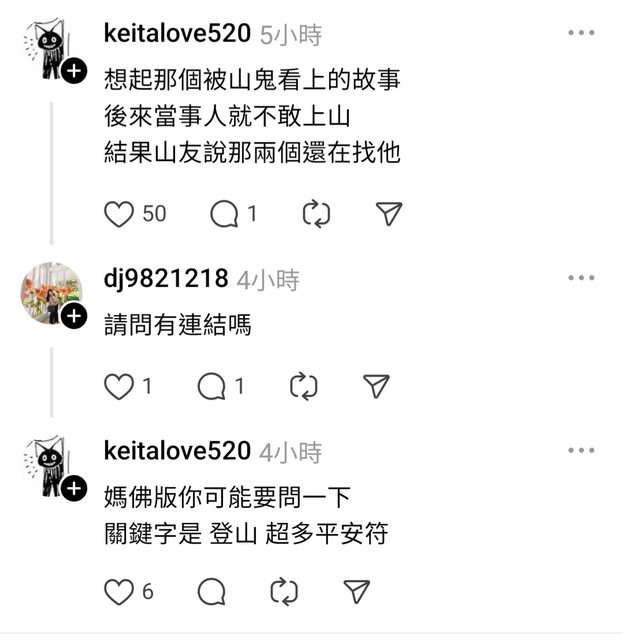Open replies on keitalove520's 山鬼 comment
Viewport: 623px width, 640px height.
(x=224, y=213)
